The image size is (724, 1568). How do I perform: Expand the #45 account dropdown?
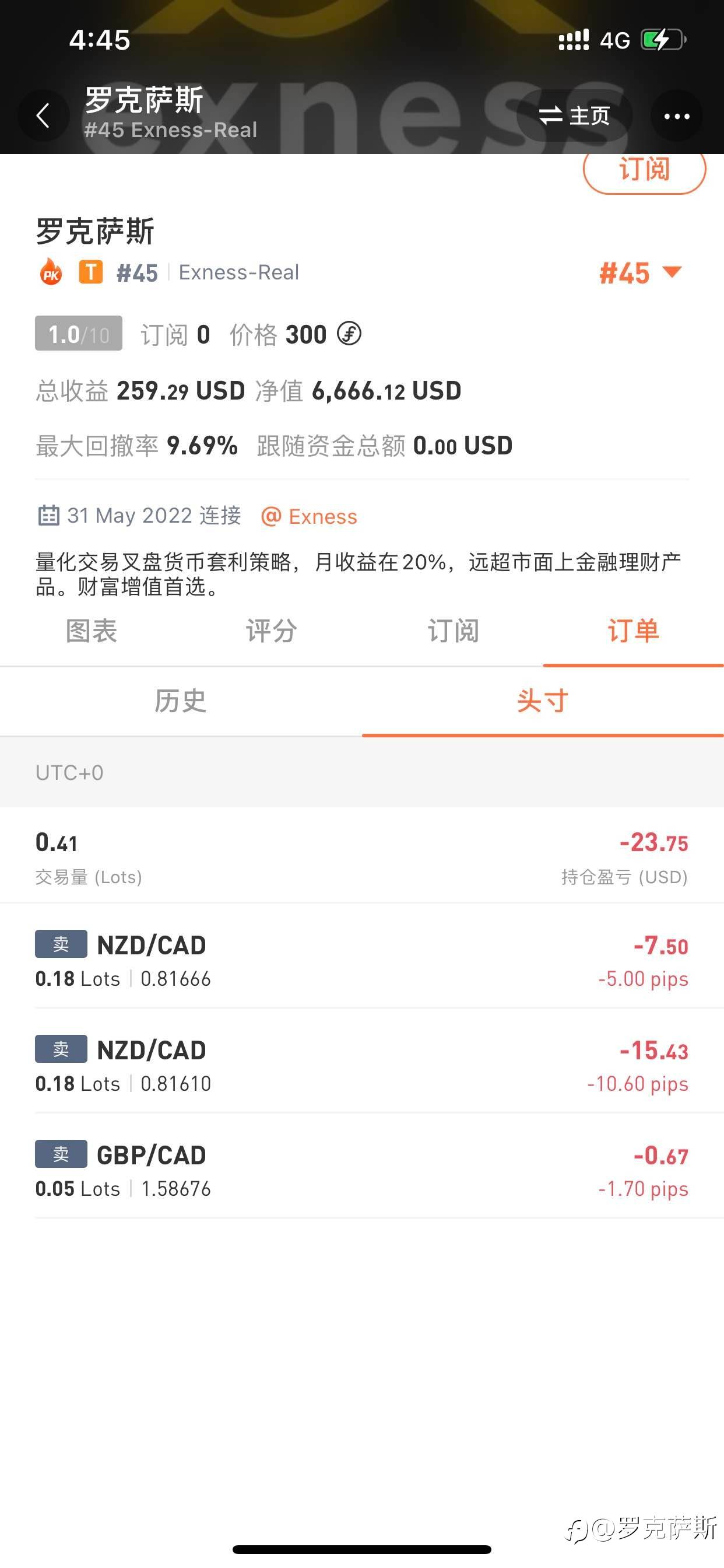tap(640, 272)
